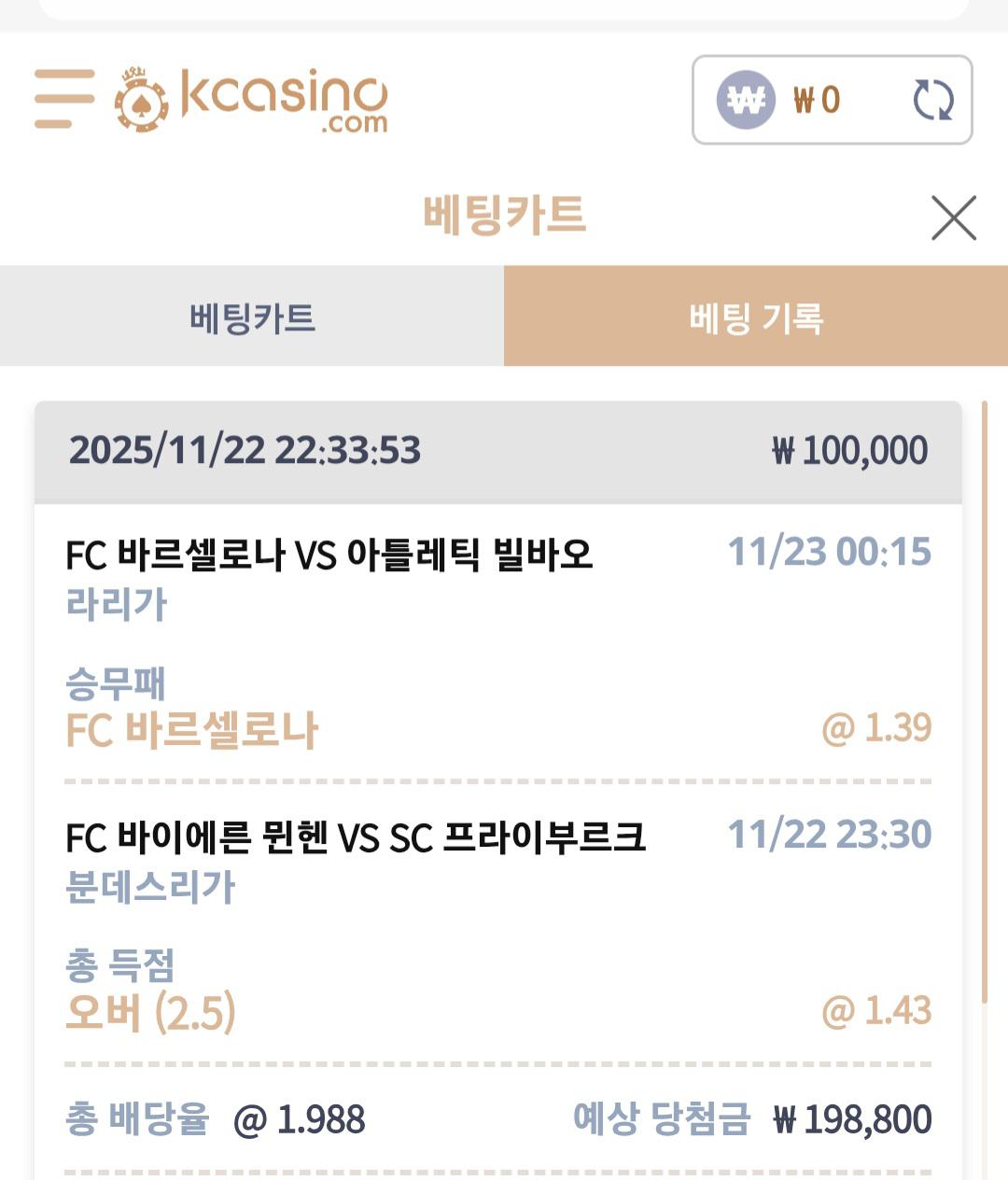Open the hamburger menu
The width and height of the screenshot is (1008, 1180).
(63, 98)
